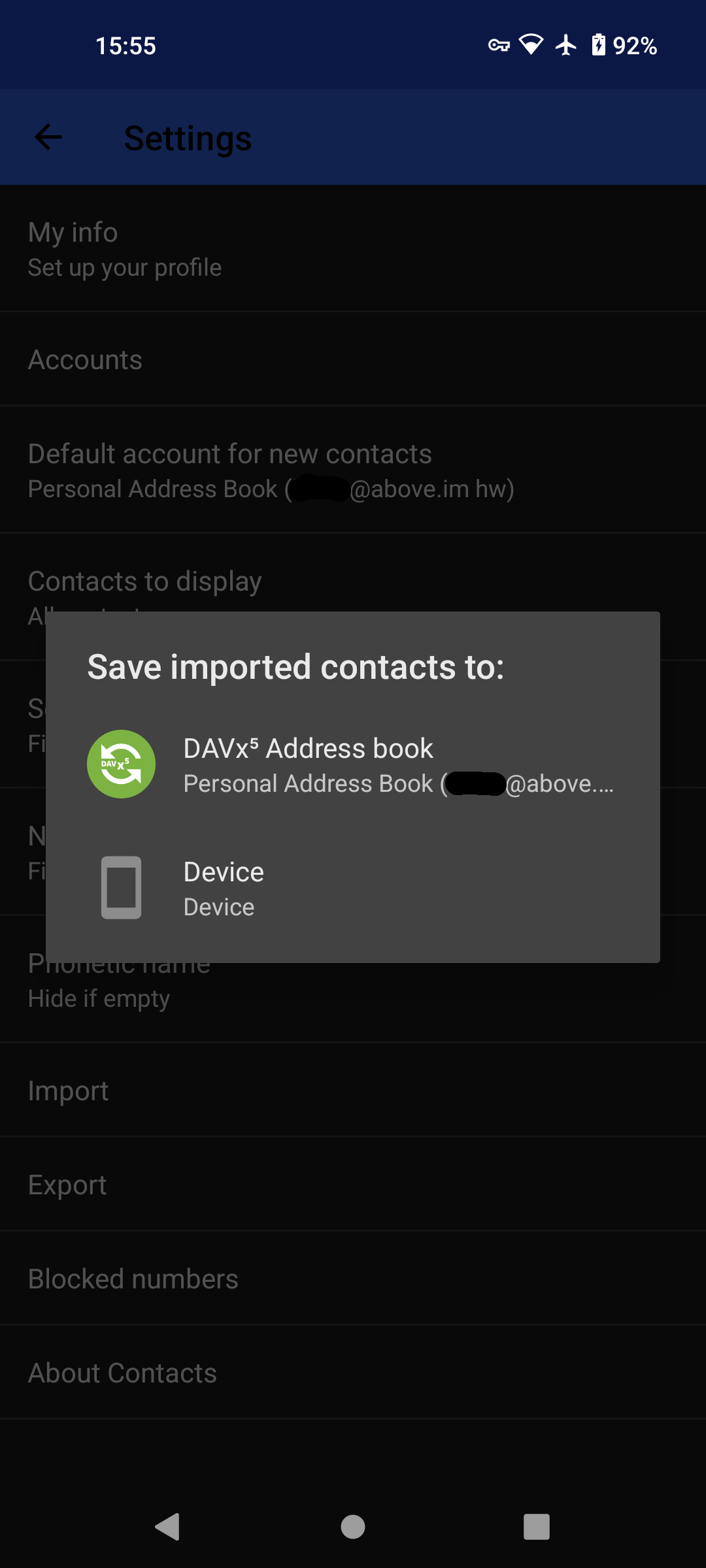Viewport: 706px width, 1568px height.
Task: Go to the home screen
Action: (353, 1527)
